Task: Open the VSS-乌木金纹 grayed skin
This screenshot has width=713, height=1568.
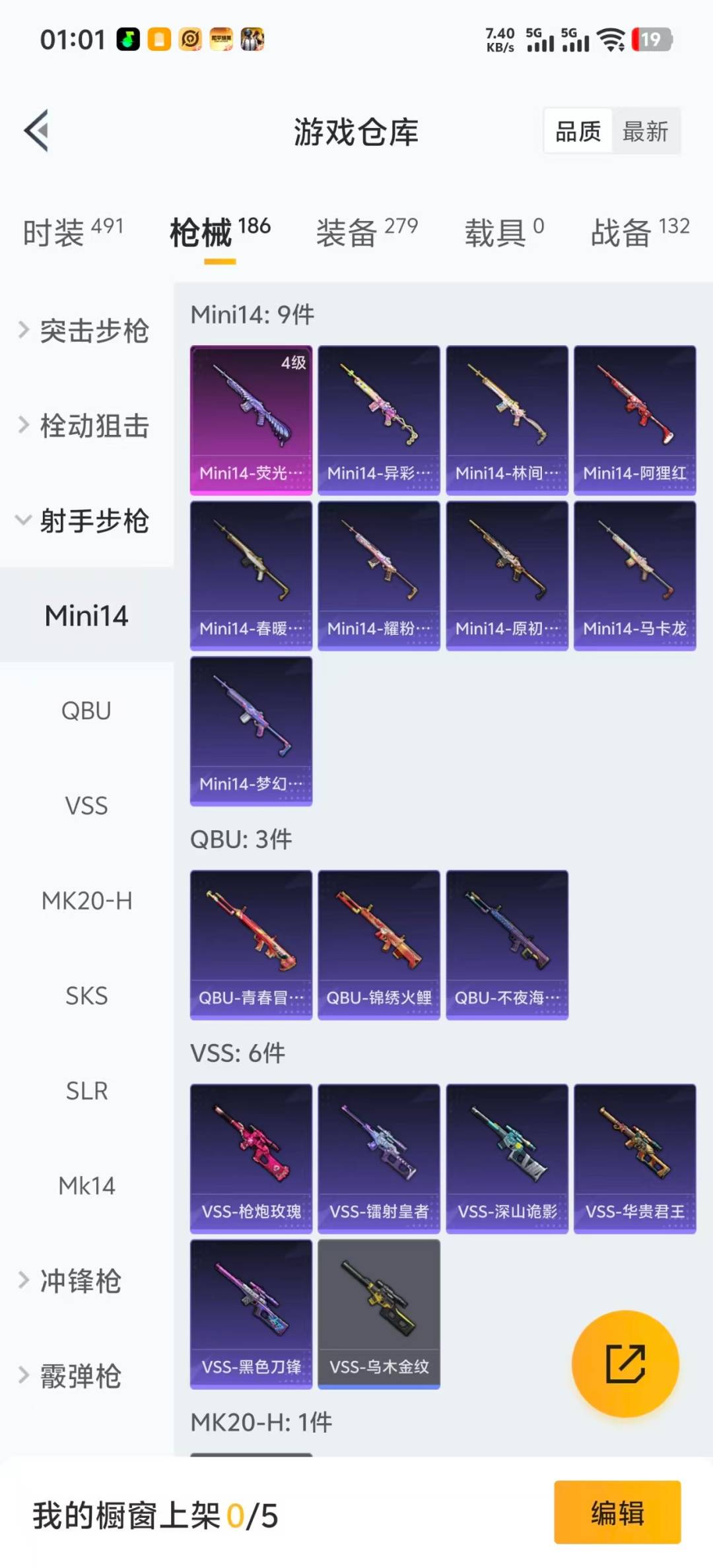Action: (x=378, y=1313)
